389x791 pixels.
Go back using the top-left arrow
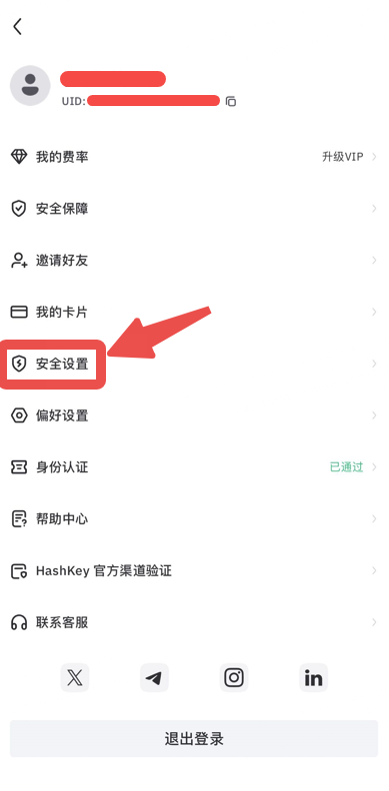[x=18, y=26]
